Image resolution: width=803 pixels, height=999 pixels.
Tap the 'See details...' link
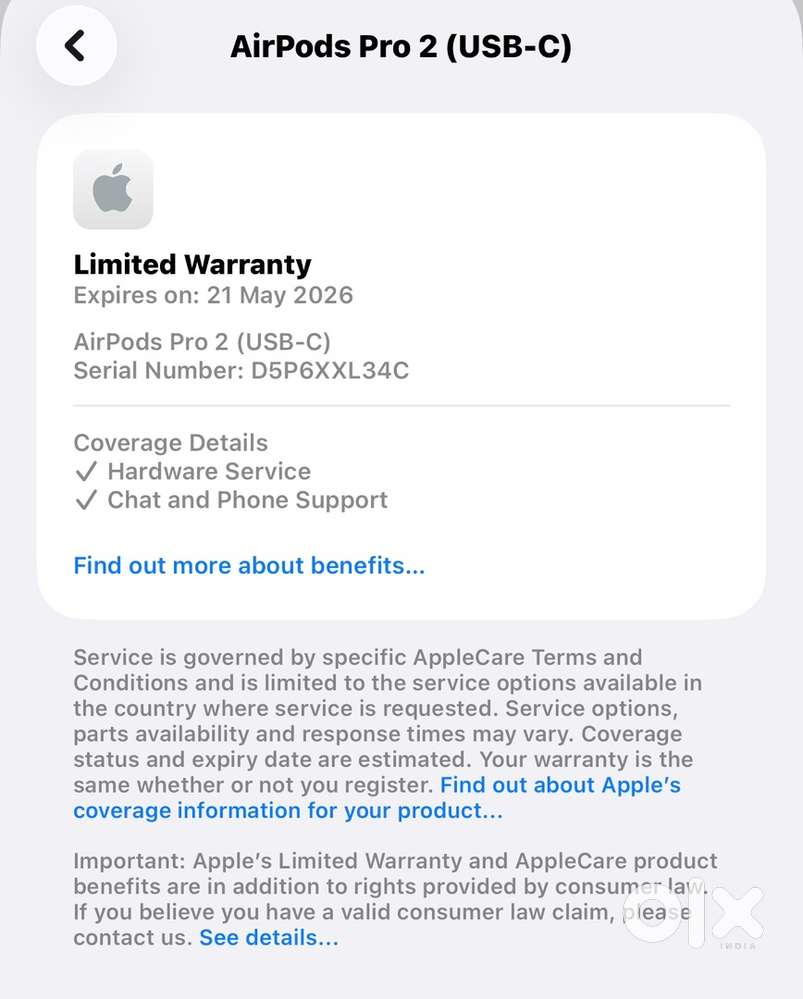(x=269, y=938)
